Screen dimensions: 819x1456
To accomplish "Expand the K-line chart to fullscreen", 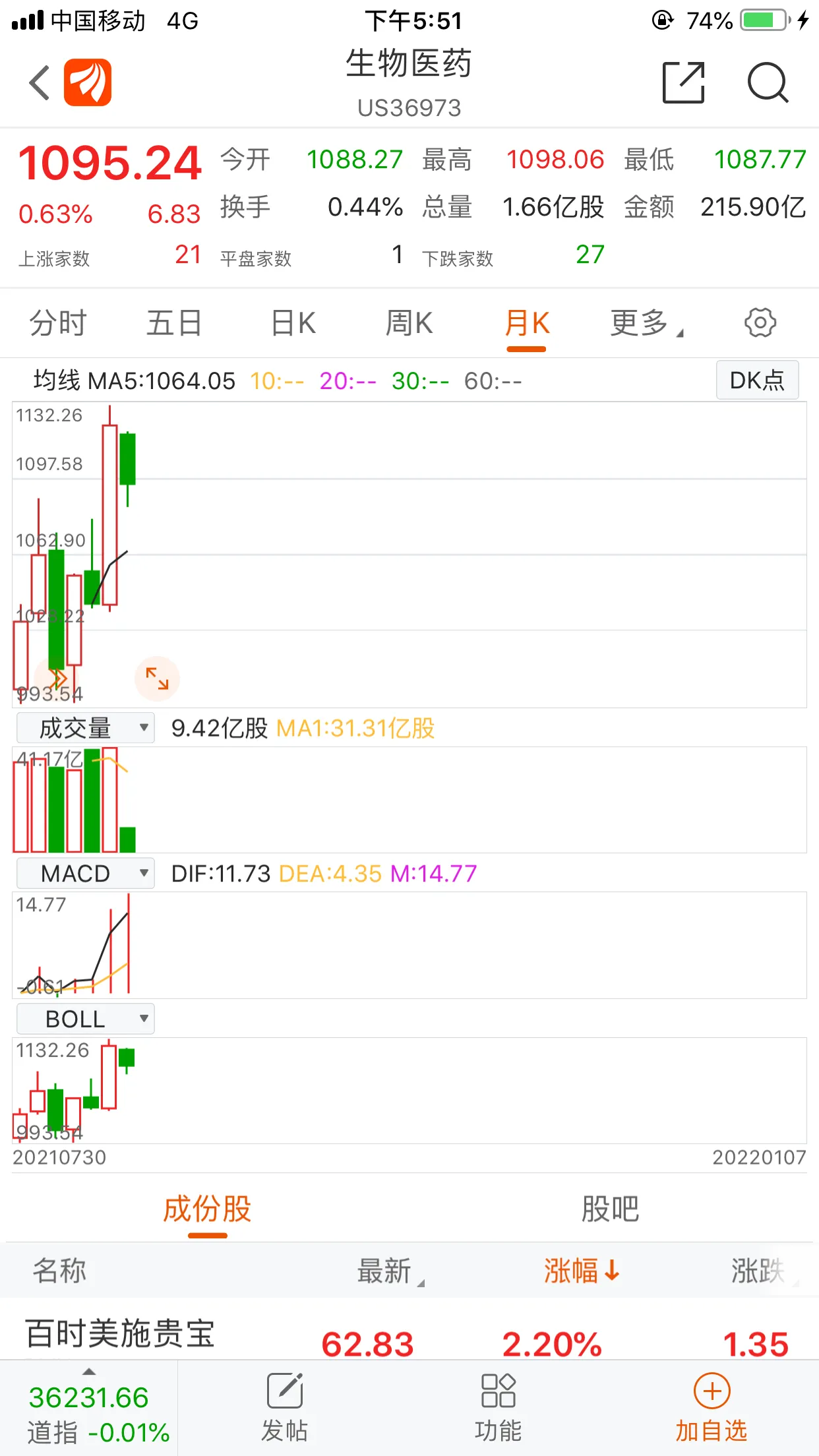I will 157,679.
